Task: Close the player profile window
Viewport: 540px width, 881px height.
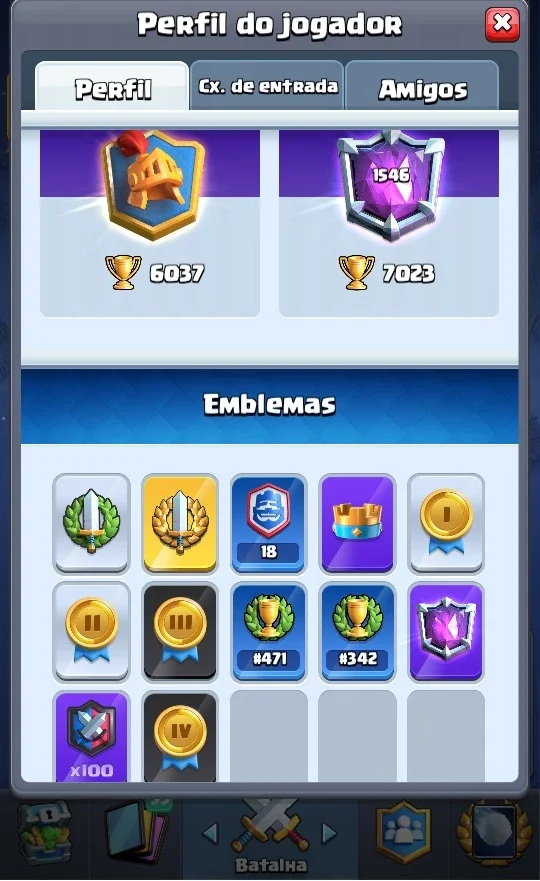Action: pyautogui.click(x=502, y=24)
